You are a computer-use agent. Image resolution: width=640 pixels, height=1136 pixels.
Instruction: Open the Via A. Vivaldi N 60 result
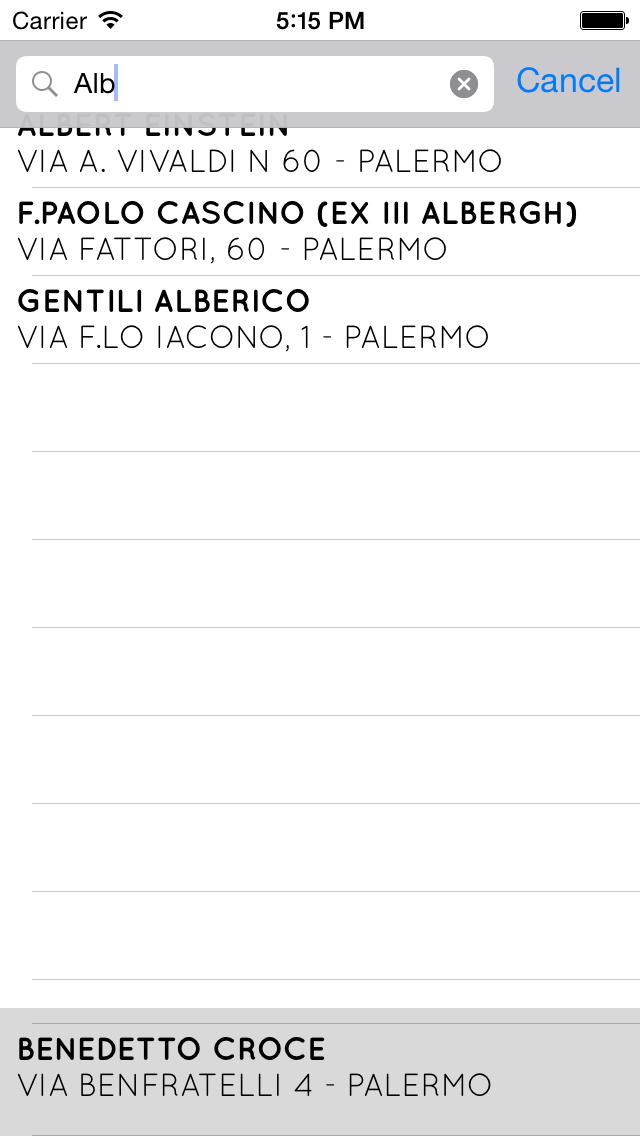[x=260, y=158]
